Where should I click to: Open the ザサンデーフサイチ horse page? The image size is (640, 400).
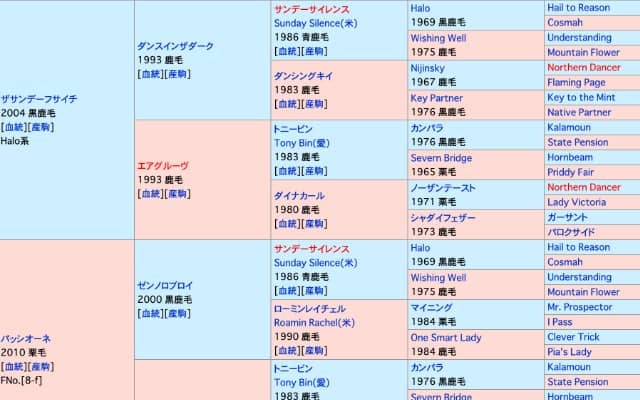coord(39,98)
